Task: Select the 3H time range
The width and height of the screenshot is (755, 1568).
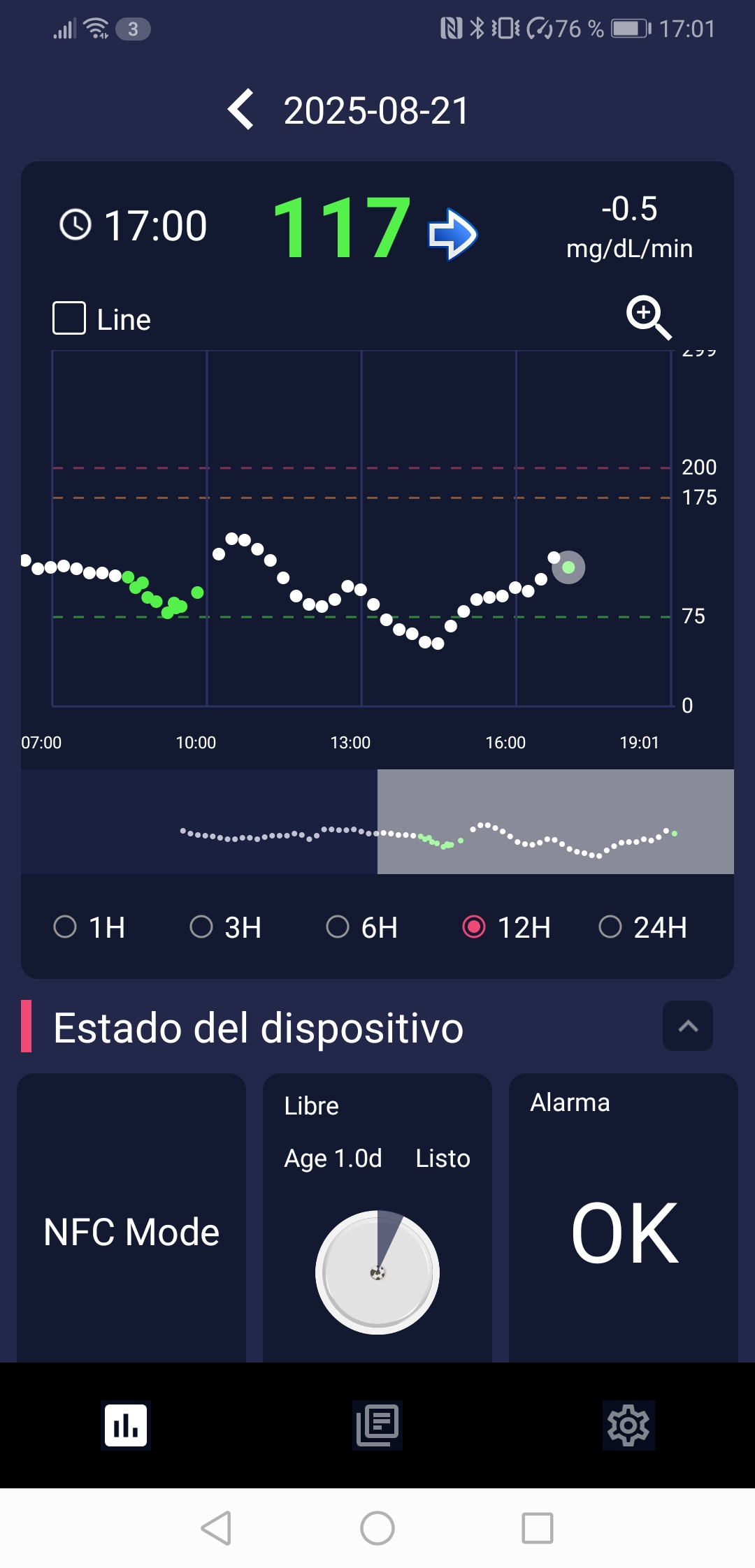Action: click(x=226, y=927)
